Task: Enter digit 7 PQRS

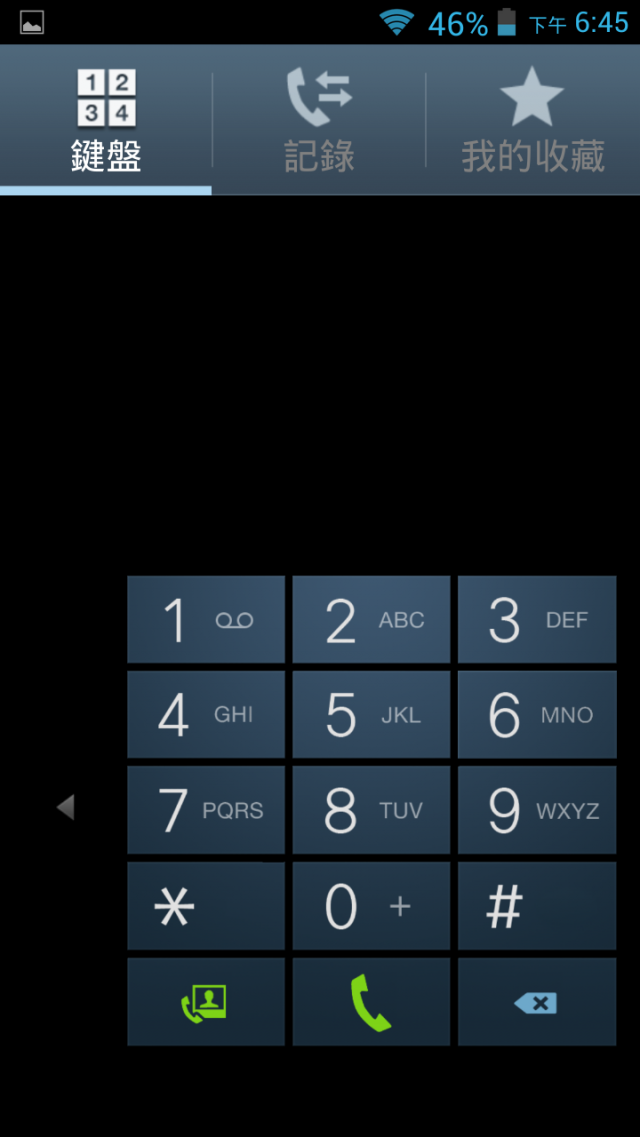Action: (206, 810)
